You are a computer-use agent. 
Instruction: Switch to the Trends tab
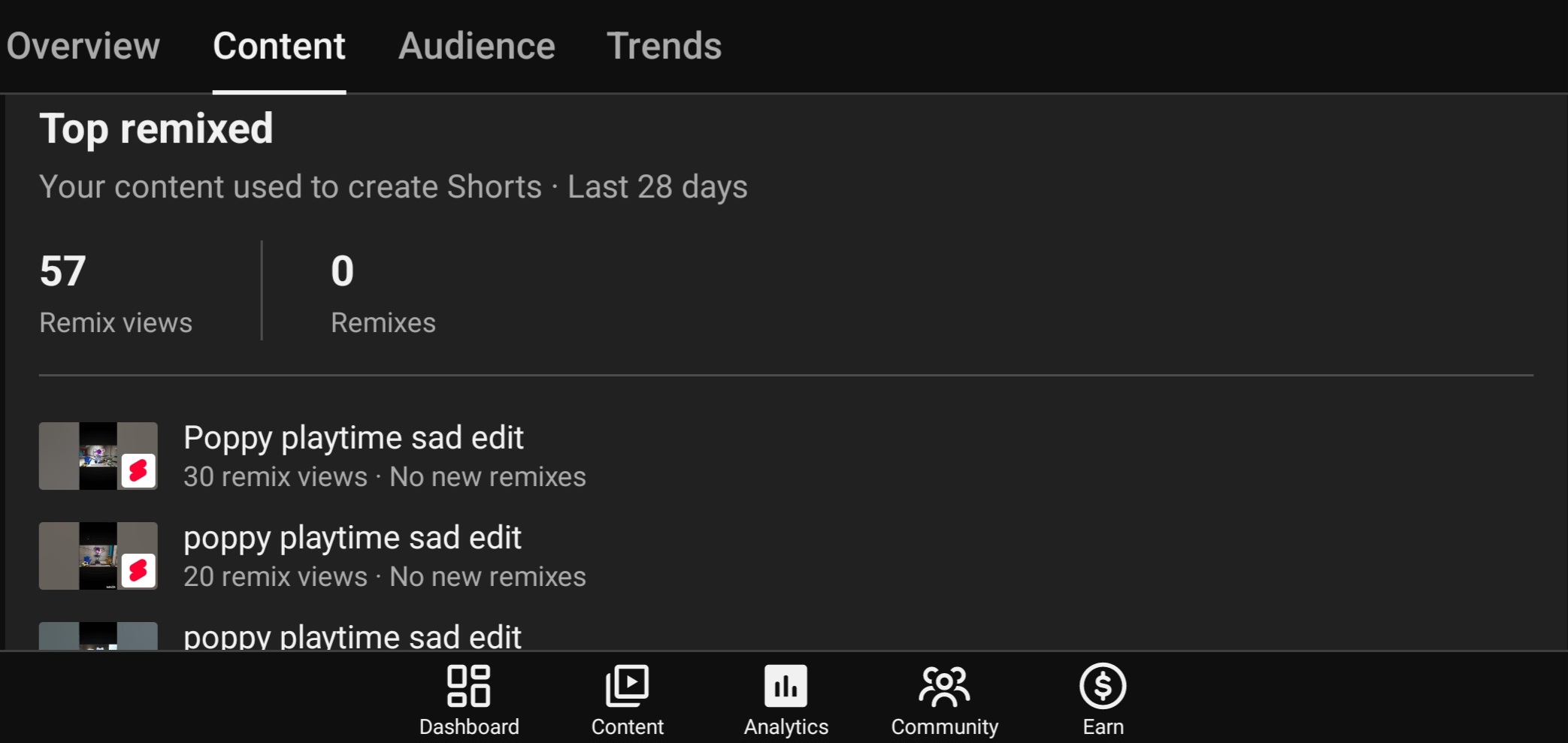pyautogui.click(x=664, y=47)
